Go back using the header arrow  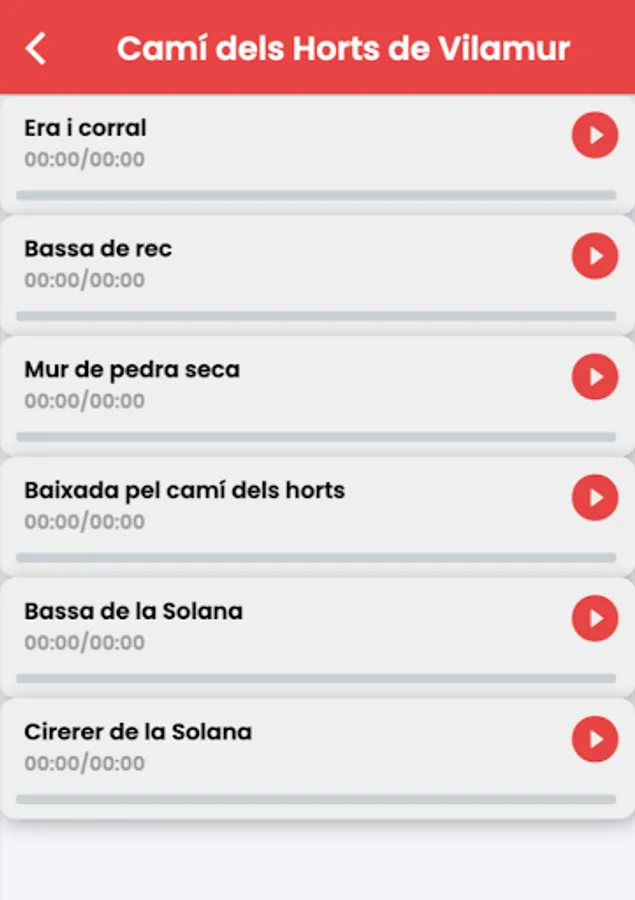(36, 48)
